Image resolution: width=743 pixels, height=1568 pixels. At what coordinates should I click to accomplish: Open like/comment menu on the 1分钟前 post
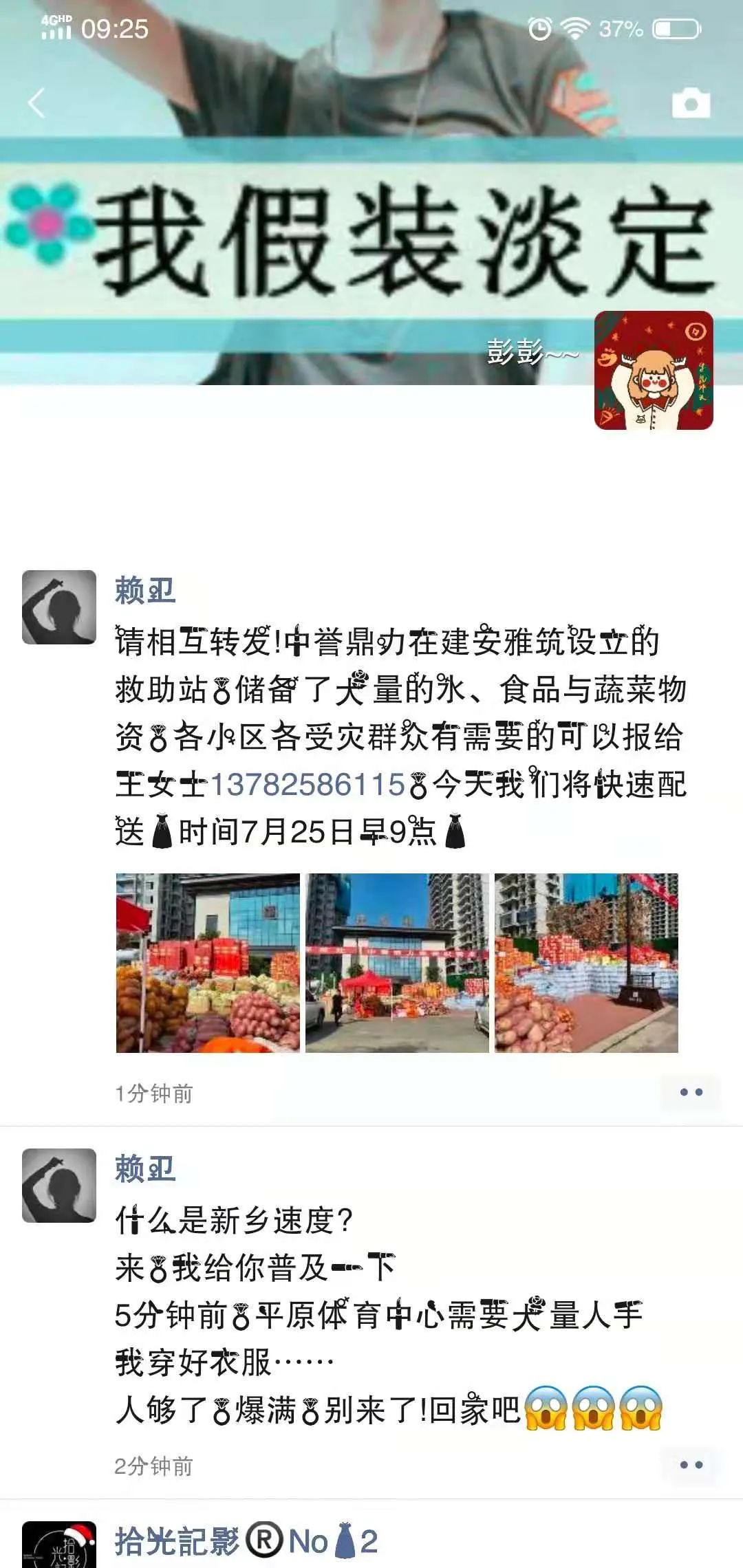691,1092
